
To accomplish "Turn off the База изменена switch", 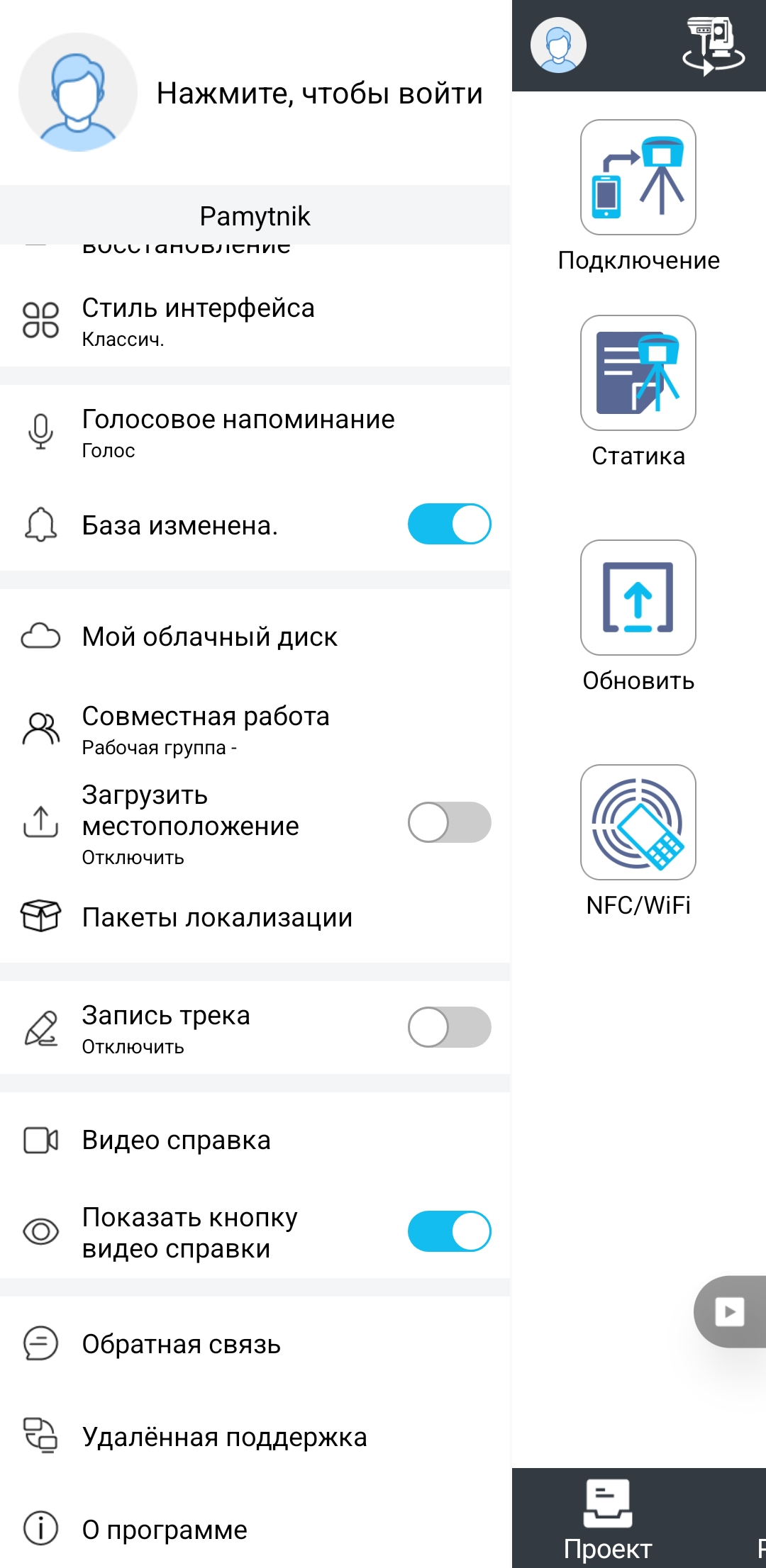I will tap(449, 525).
